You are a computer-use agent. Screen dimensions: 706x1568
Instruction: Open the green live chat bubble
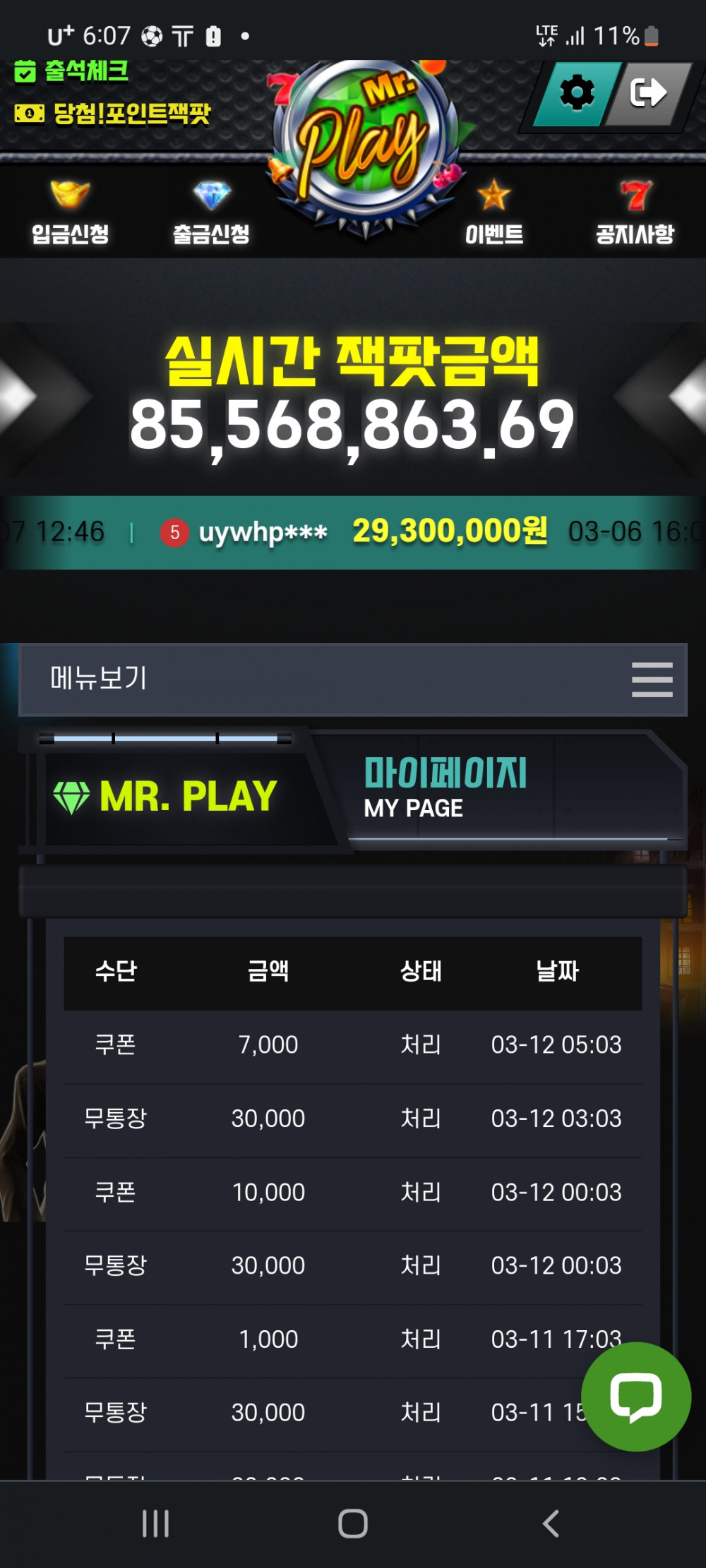635,1397
